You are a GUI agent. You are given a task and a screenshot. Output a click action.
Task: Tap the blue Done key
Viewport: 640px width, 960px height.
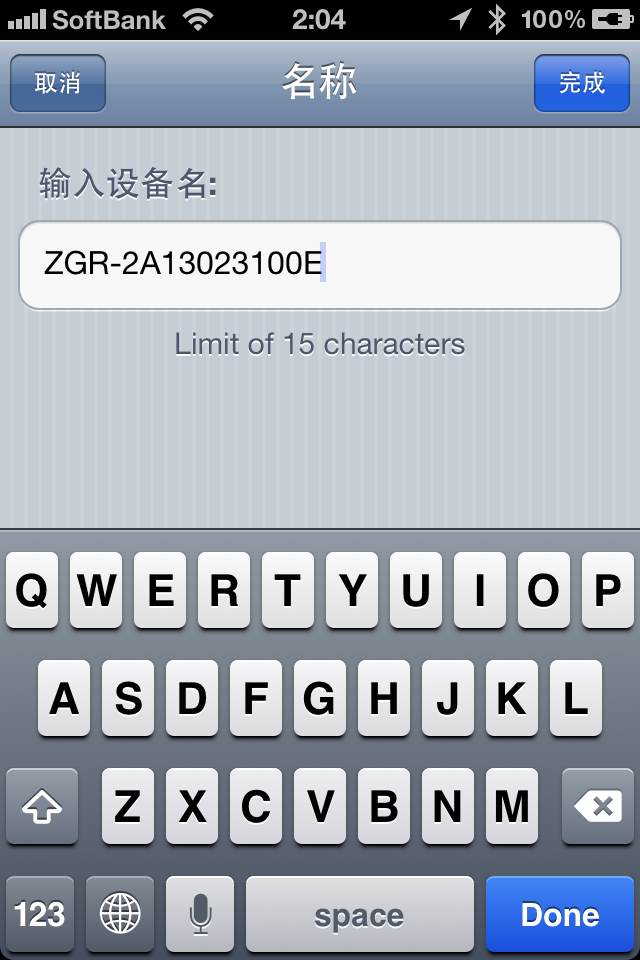pos(559,914)
